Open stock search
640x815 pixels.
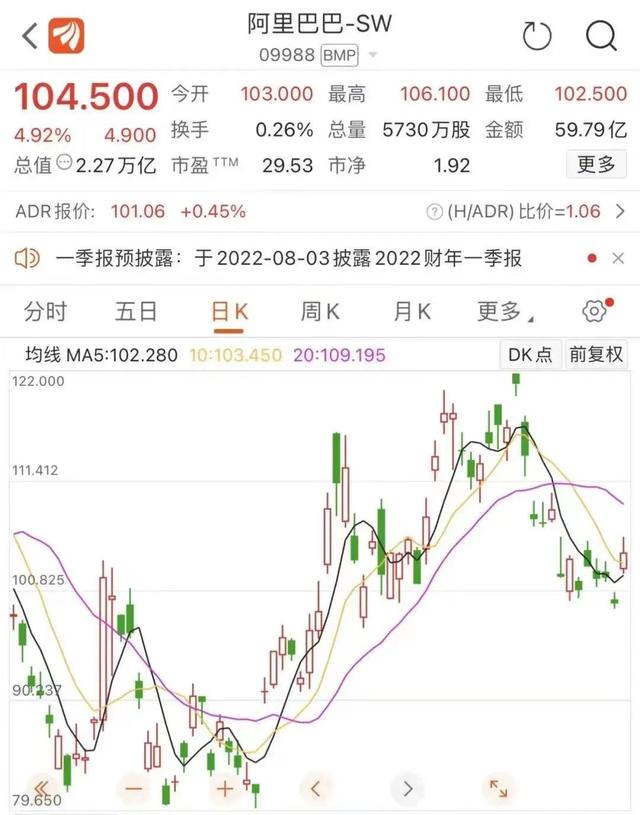tap(600, 37)
